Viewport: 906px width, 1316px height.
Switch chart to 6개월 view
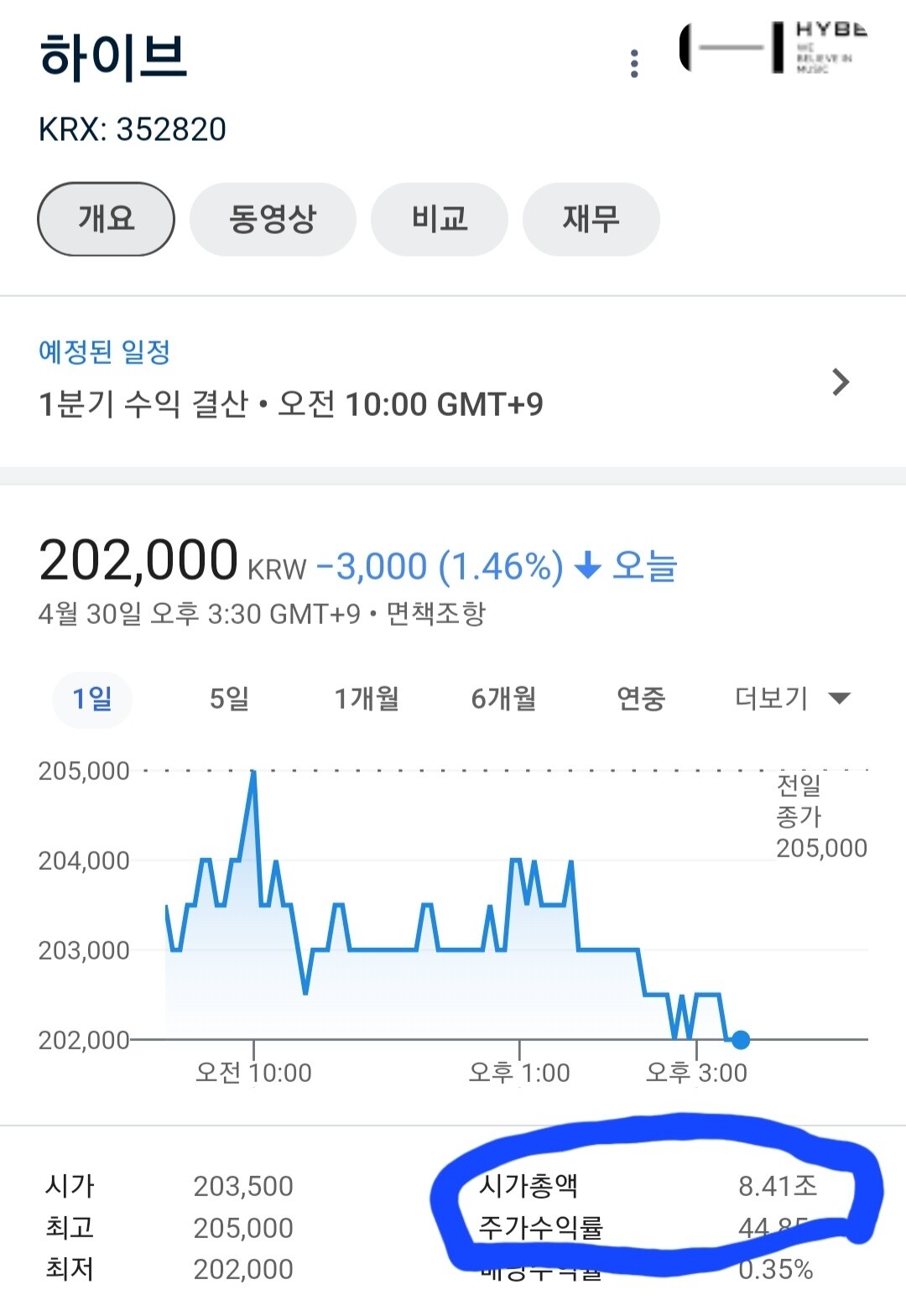point(502,698)
